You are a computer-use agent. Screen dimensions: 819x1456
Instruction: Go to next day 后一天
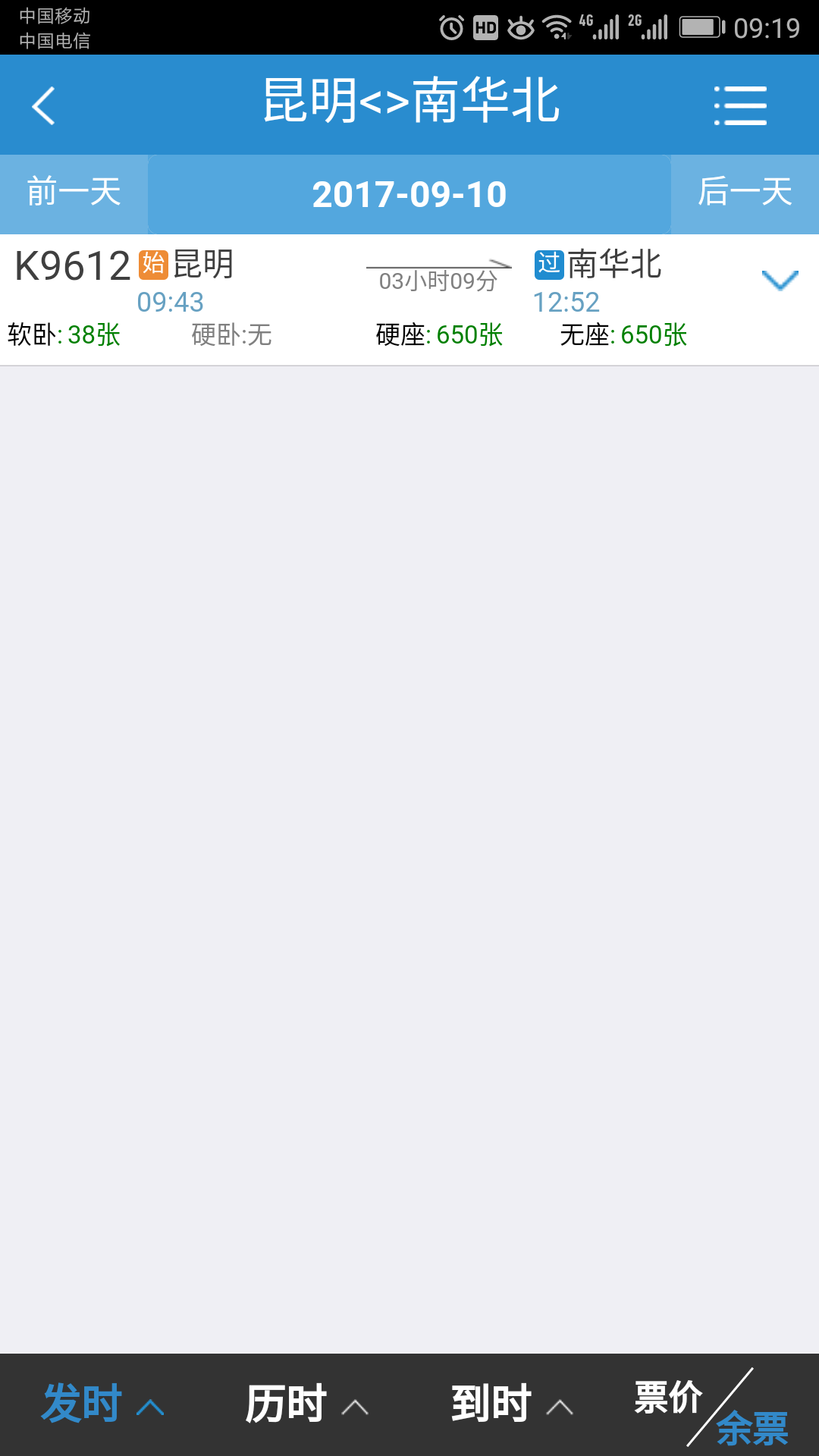745,193
